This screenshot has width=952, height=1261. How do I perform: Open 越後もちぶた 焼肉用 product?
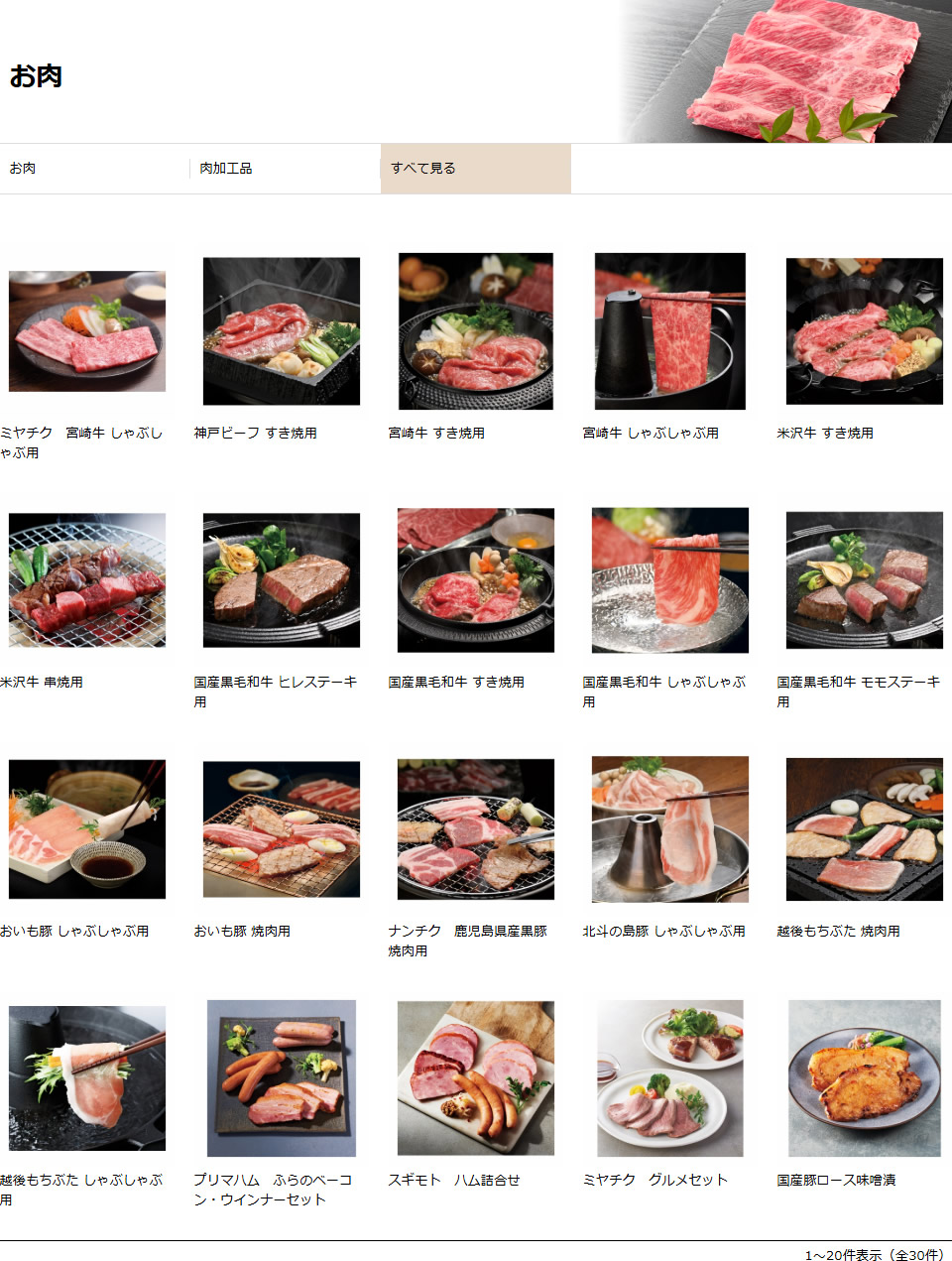(x=865, y=829)
